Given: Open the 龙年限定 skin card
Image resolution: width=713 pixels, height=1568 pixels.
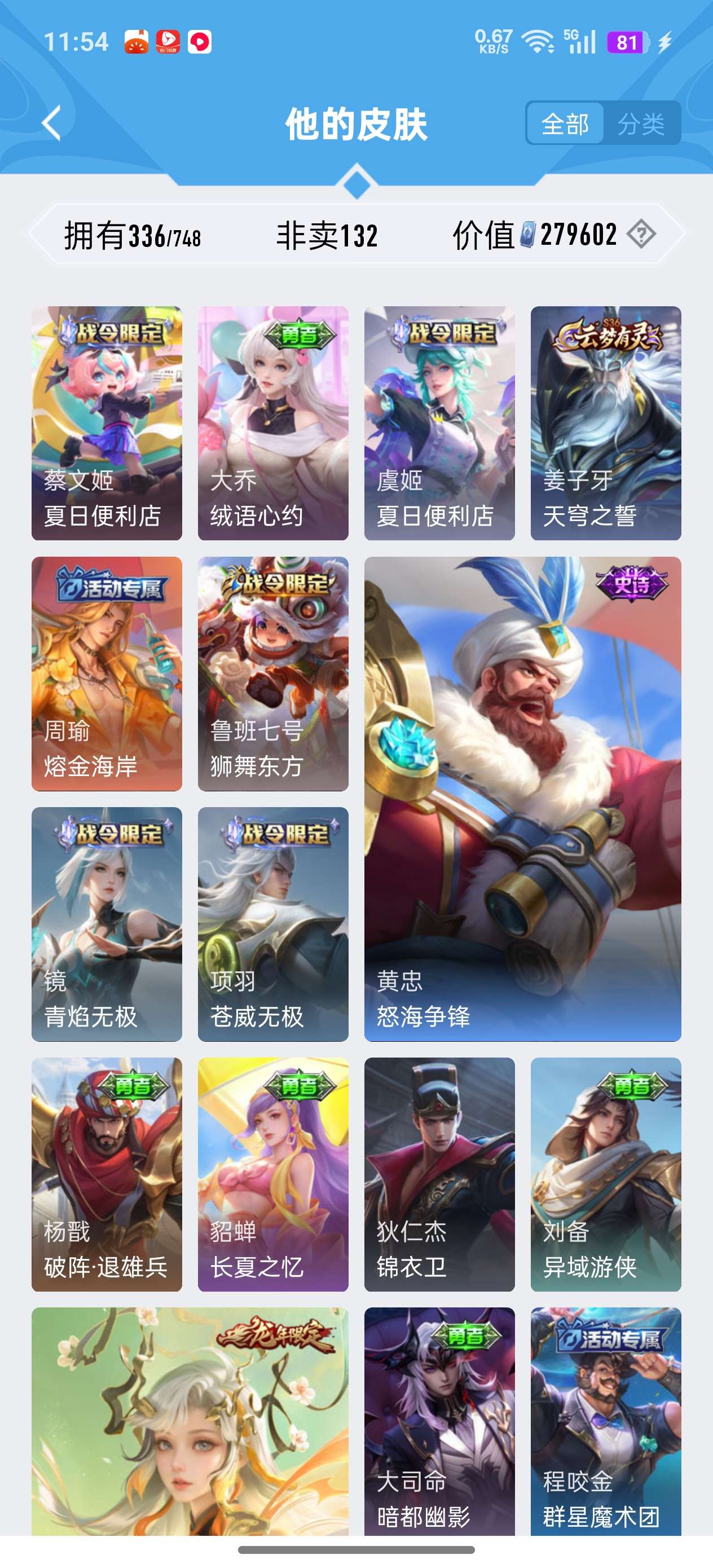Looking at the screenshot, I should 190,1421.
